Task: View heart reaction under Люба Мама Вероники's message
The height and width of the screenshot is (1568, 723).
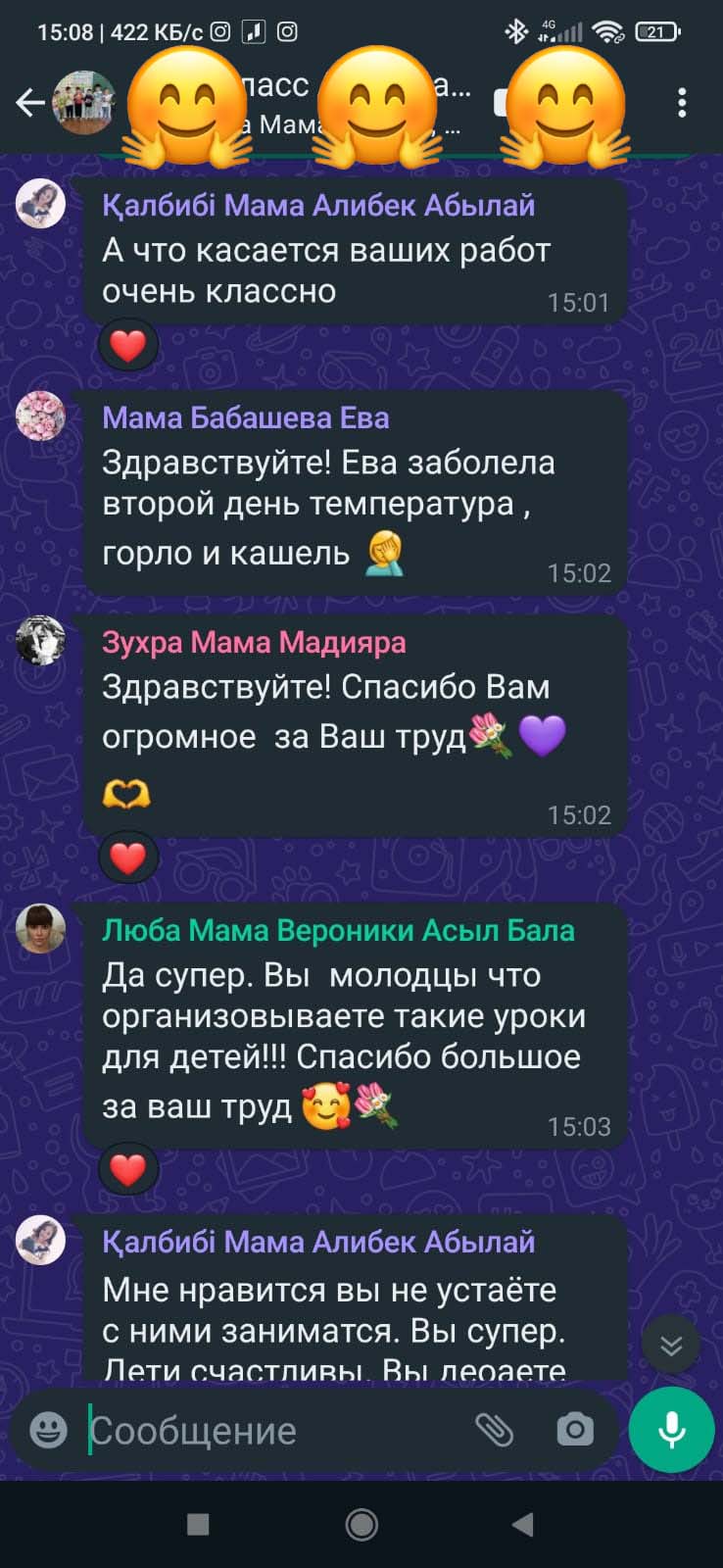Action: coord(128,1169)
